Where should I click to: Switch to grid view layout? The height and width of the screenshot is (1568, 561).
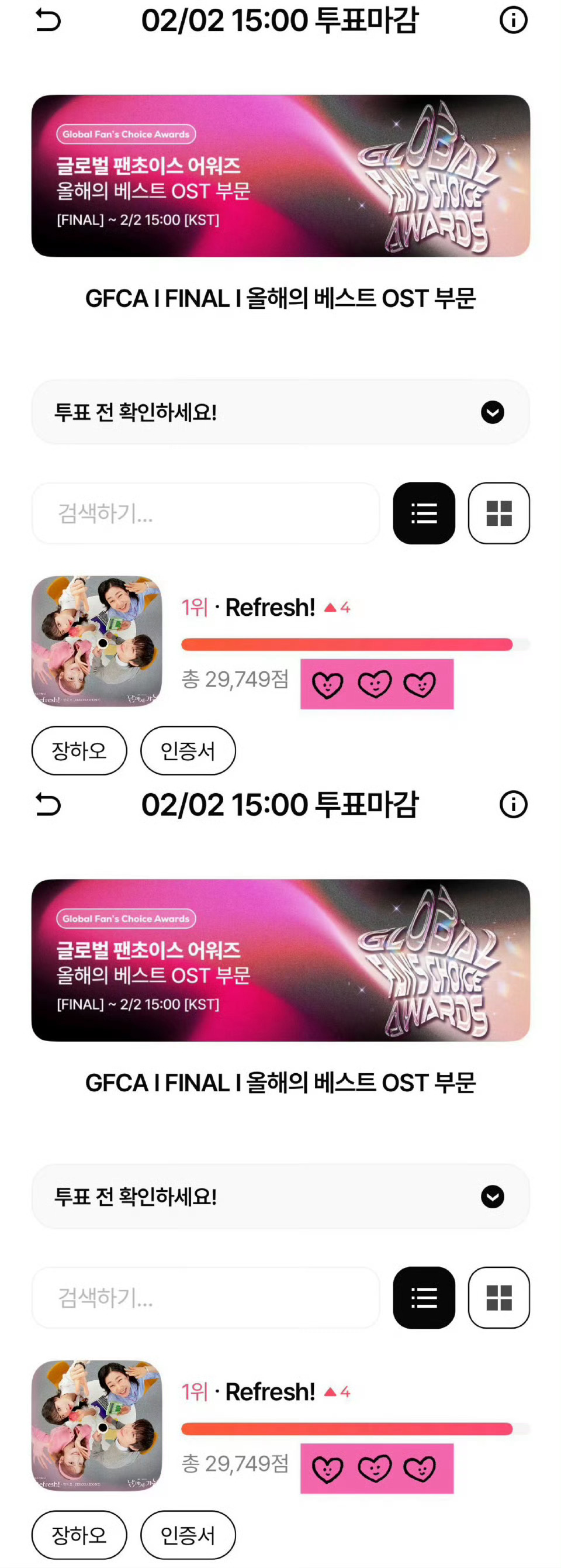point(499,513)
